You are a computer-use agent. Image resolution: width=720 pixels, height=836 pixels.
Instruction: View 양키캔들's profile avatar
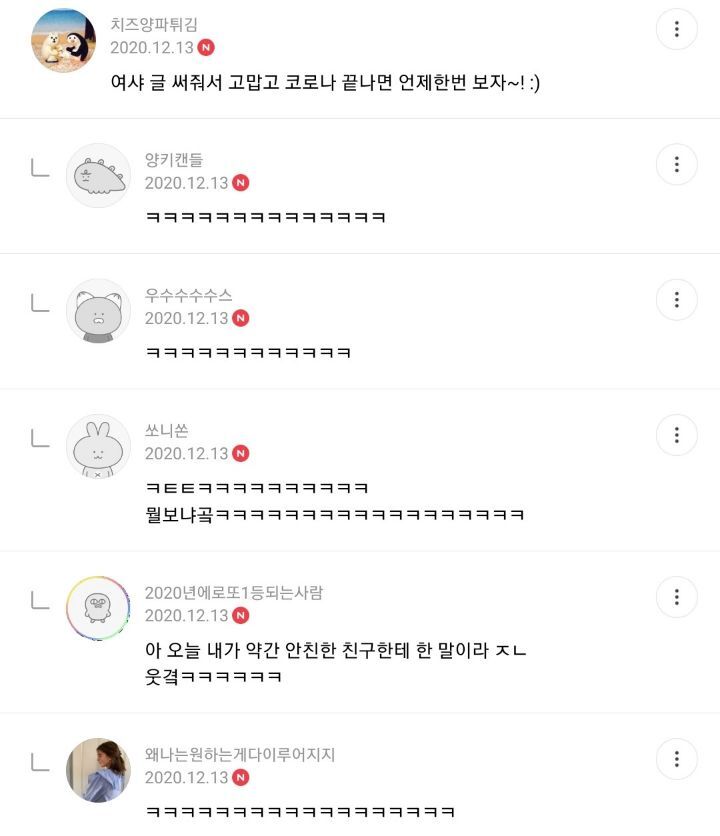click(x=98, y=176)
